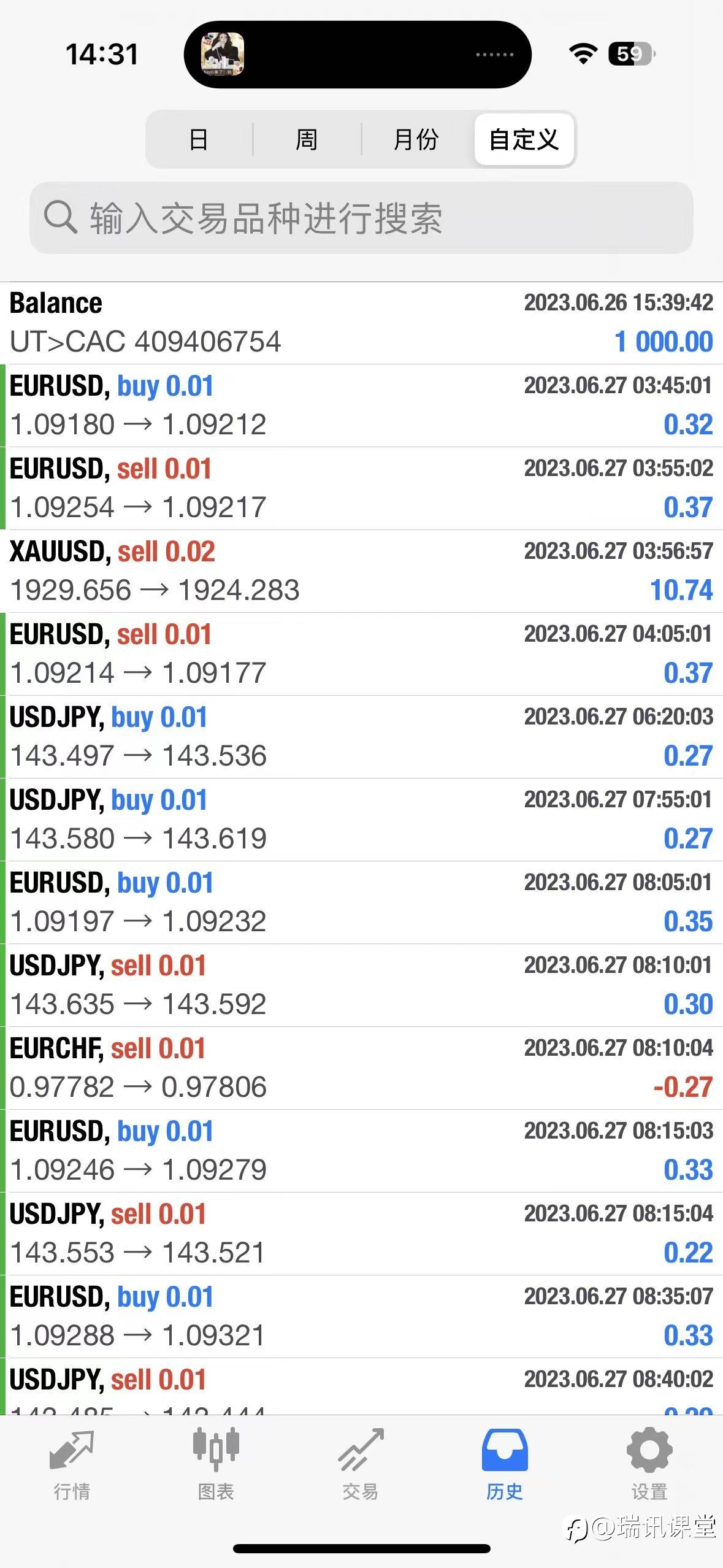The image size is (723, 1568).
Task: Open the USDJPY sell trade closed 08:10:01
Action: pos(361,985)
